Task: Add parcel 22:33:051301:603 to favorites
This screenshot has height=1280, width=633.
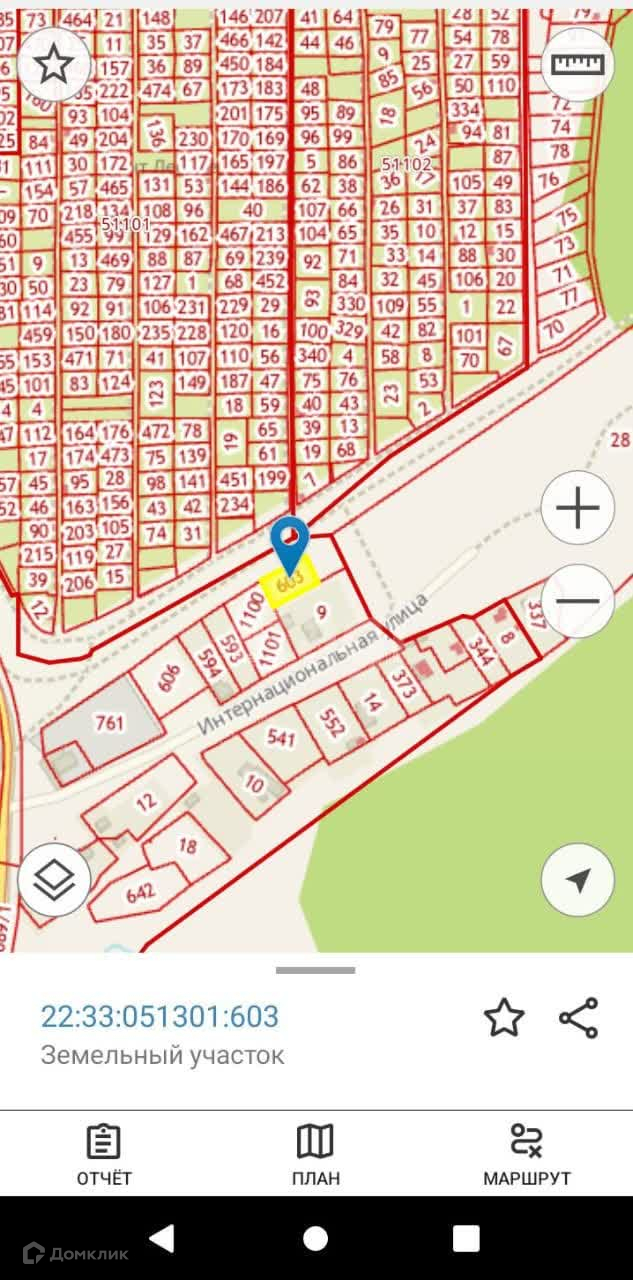Action: (x=504, y=1018)
